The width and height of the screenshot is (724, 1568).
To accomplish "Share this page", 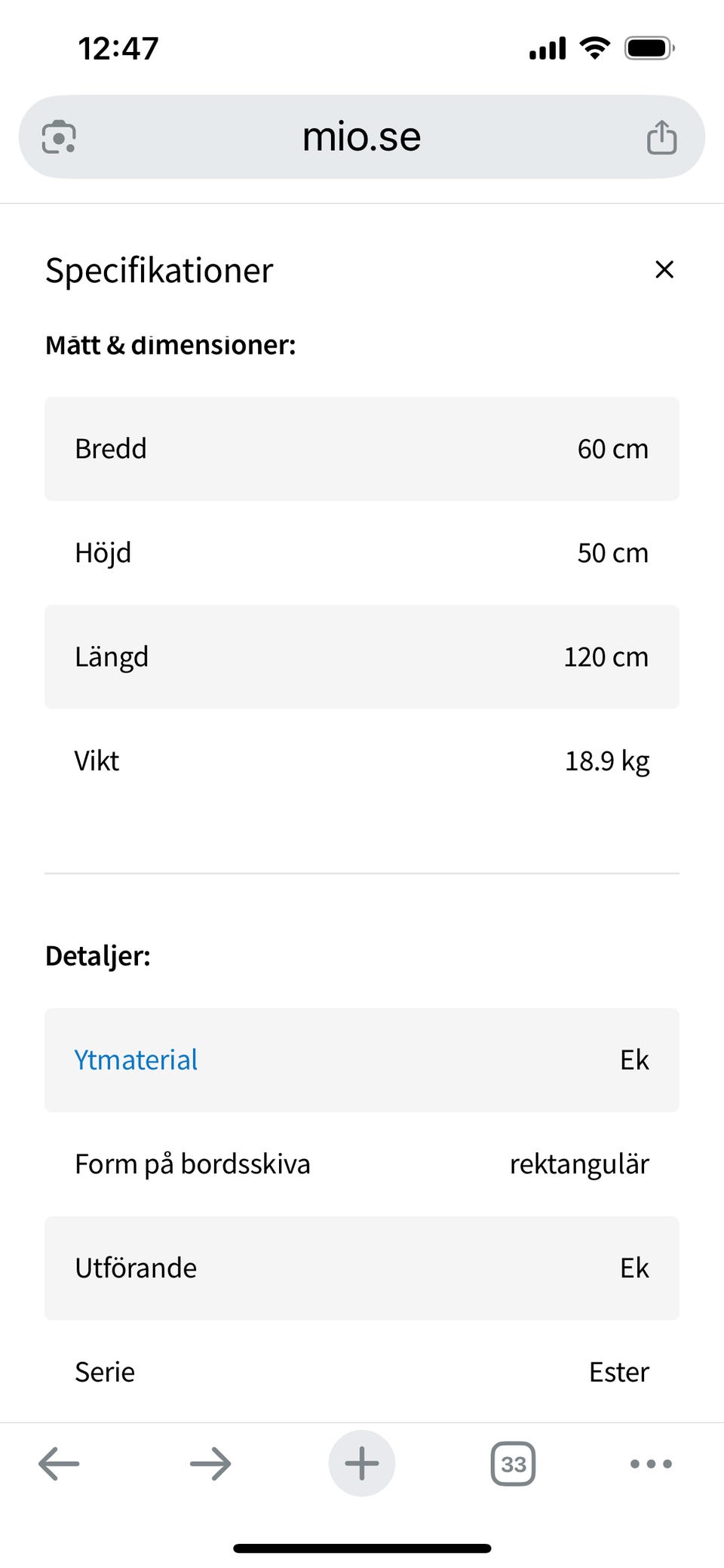I will (x=661, y=137).
